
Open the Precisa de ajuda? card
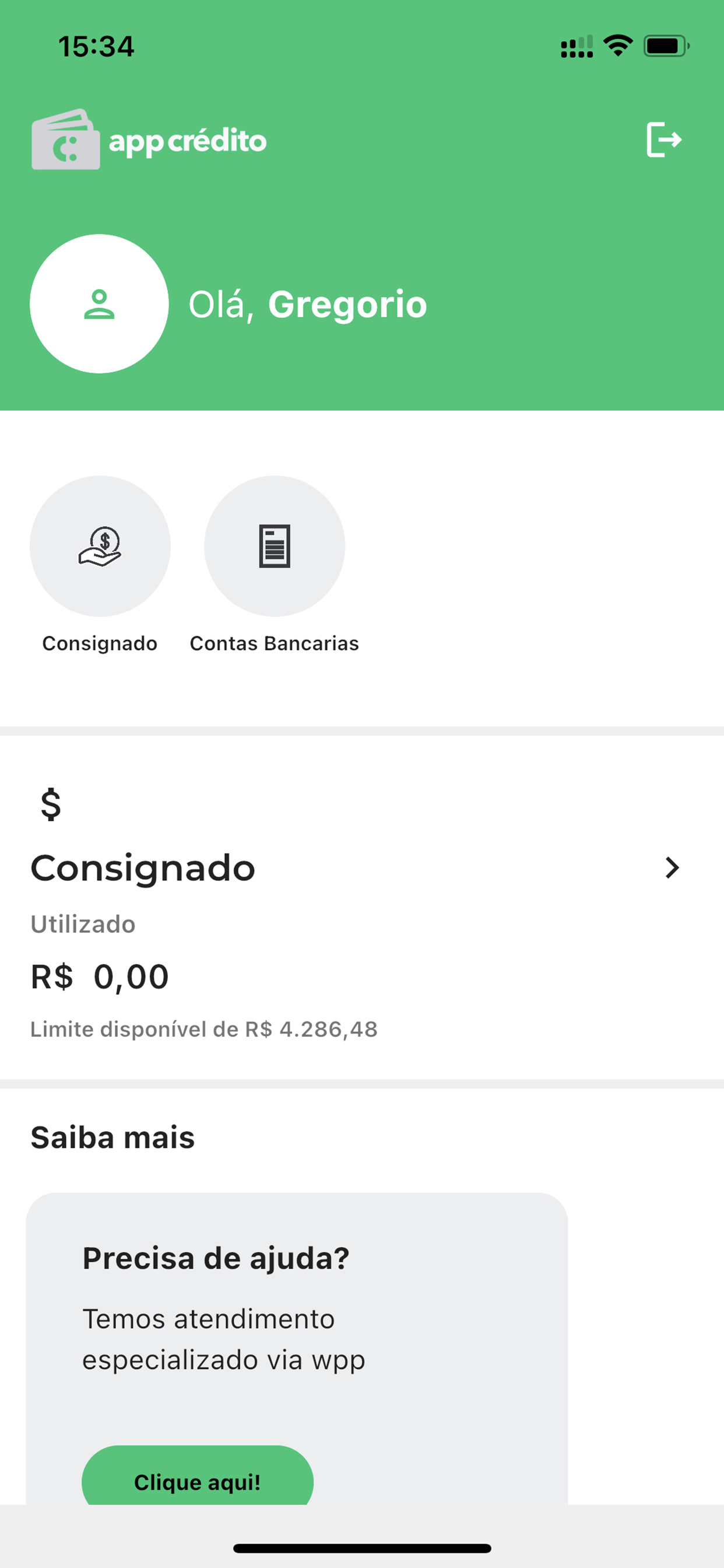tap(297, 1349)
